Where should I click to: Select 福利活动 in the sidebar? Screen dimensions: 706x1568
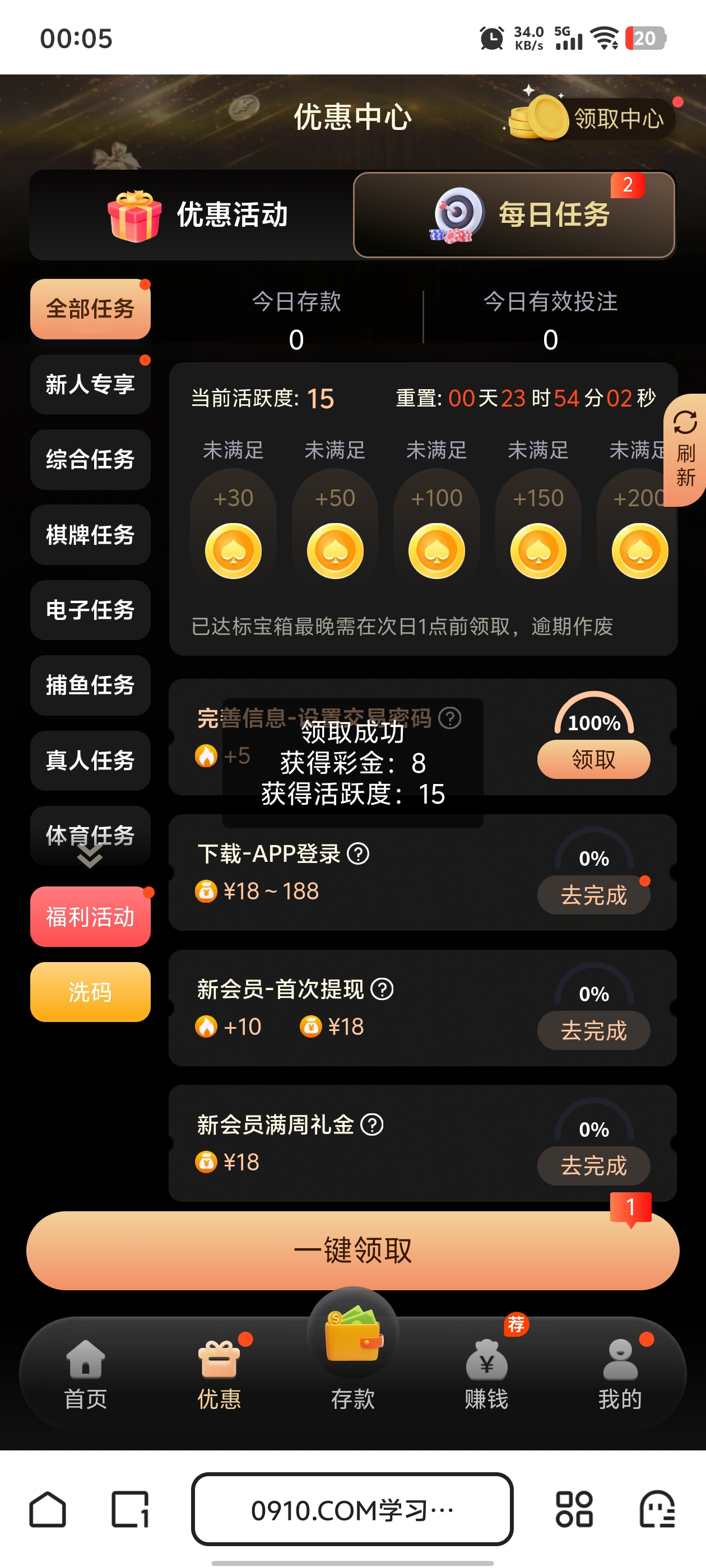[90, 917]
